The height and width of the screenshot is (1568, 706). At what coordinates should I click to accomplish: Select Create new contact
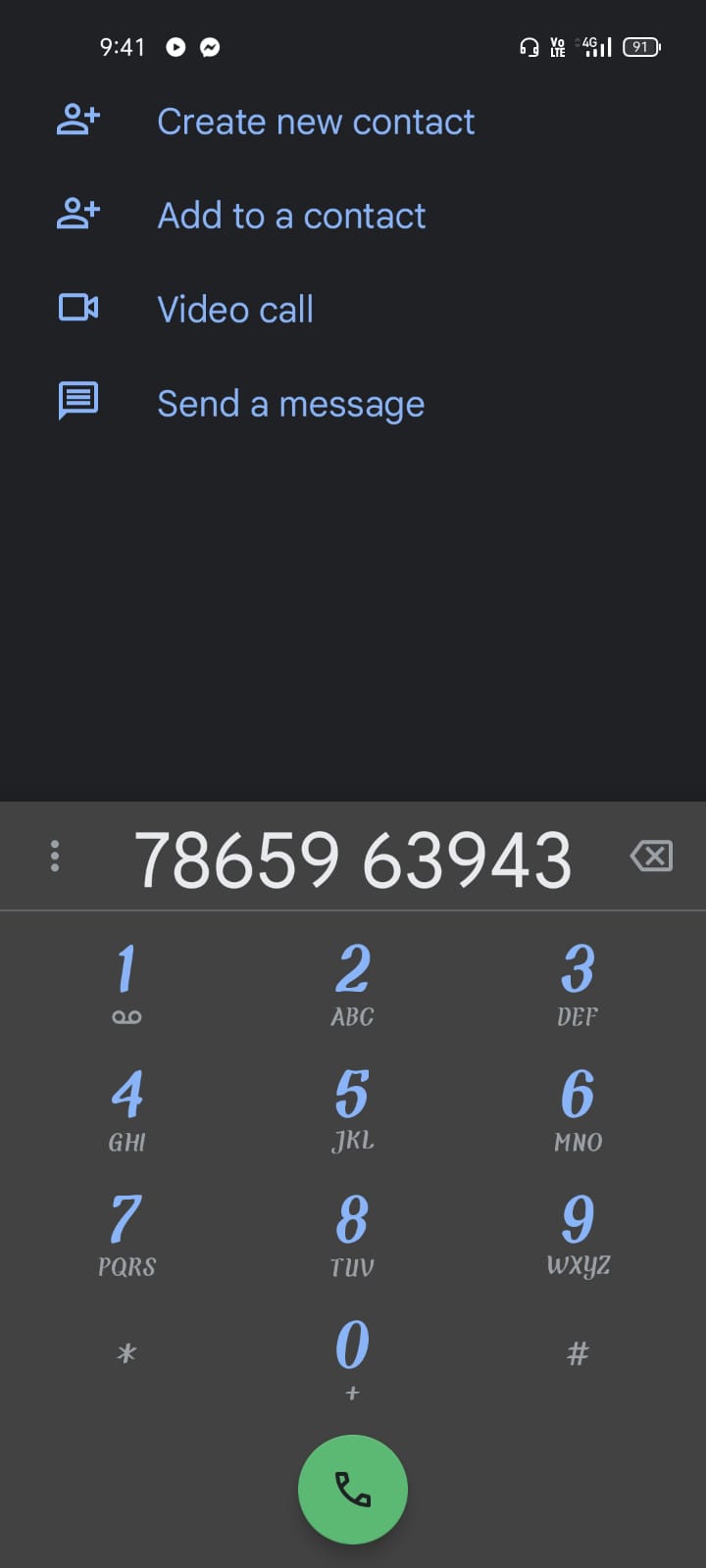(315, 122)
